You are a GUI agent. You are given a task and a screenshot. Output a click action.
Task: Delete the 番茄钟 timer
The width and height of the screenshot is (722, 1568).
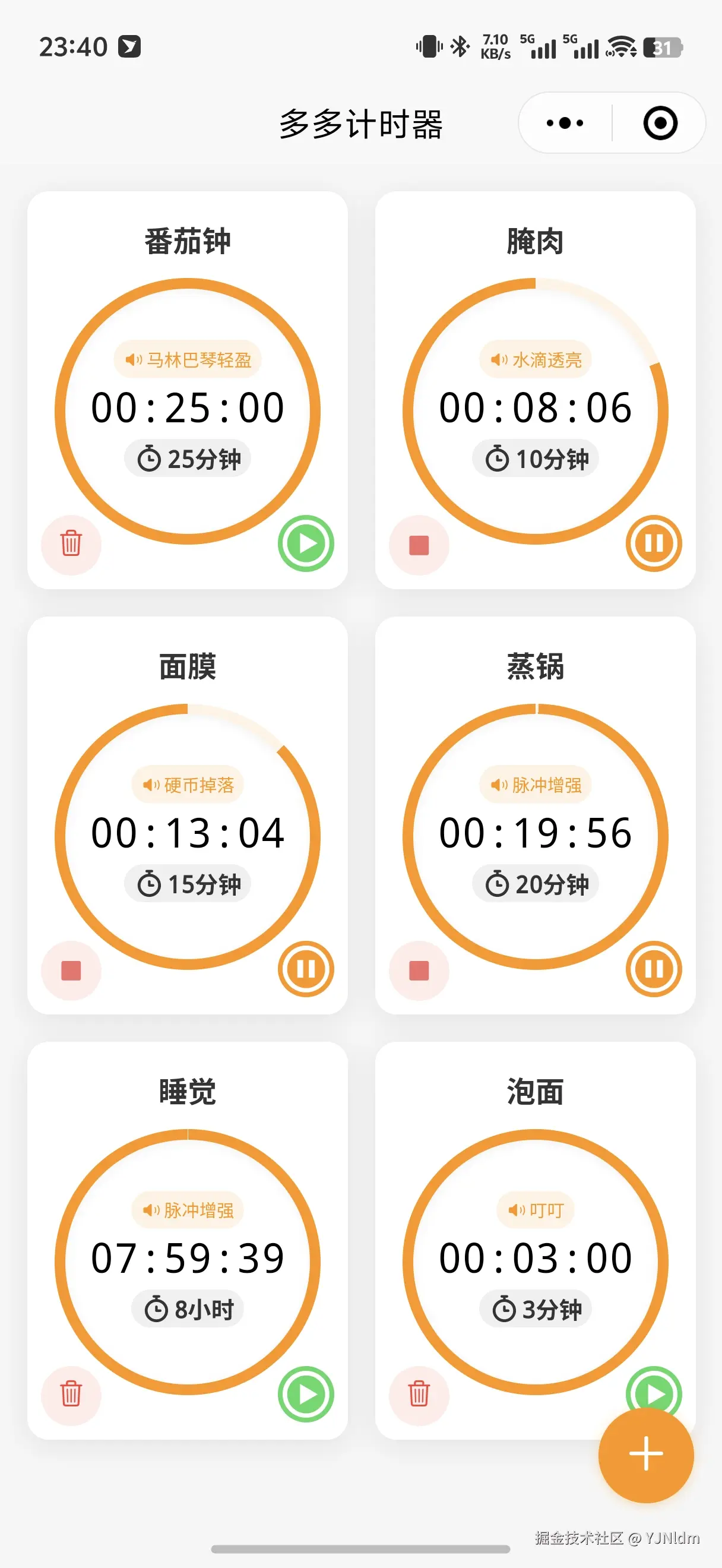[x=71, y=543]
